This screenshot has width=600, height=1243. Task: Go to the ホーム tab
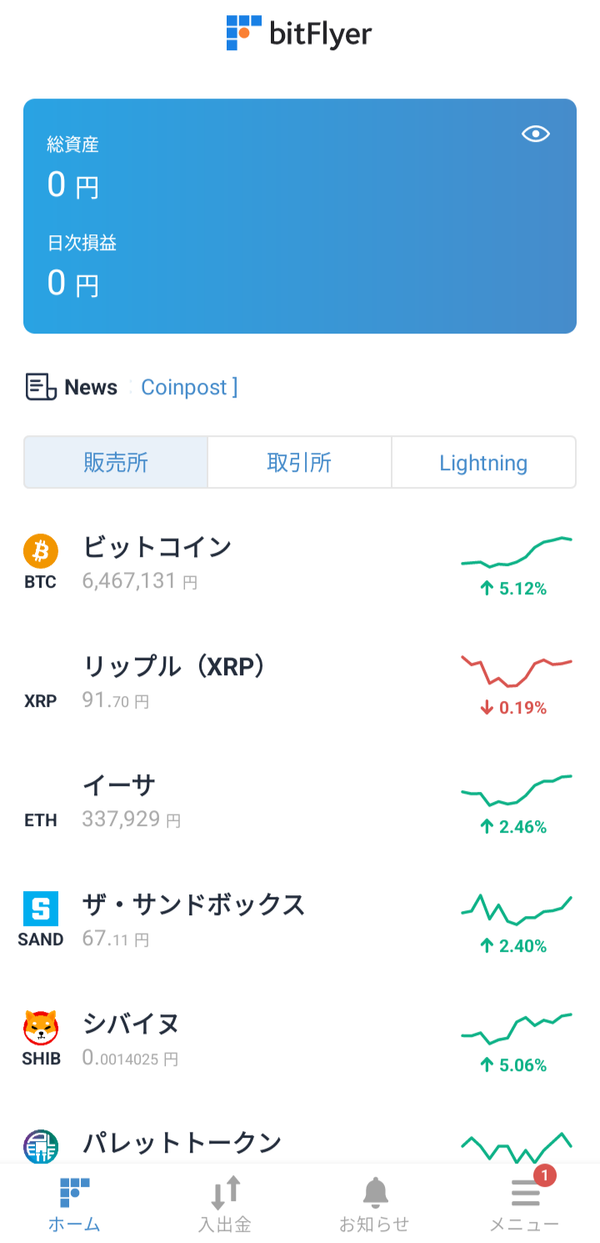pos(75,1204)
